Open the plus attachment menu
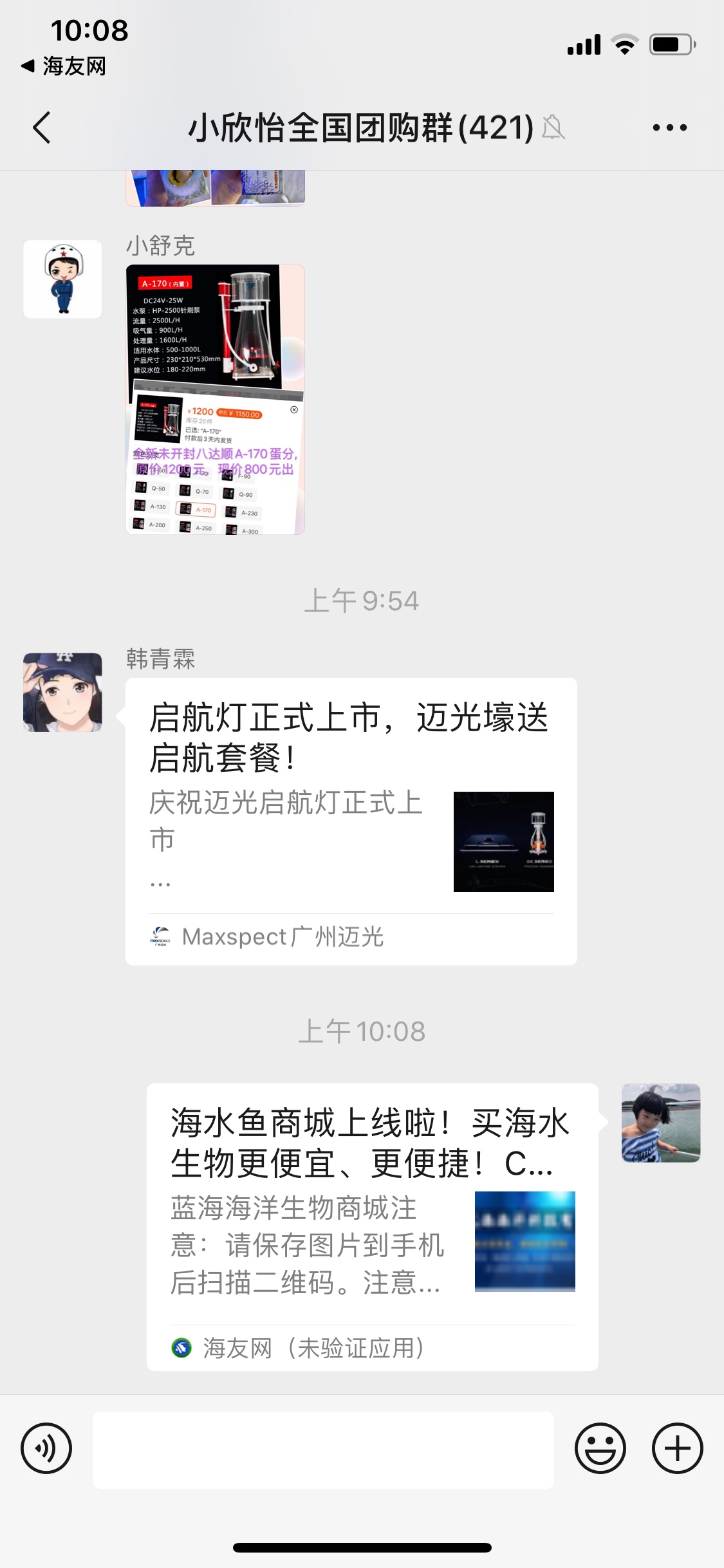The width and height of the screenshot is (724, 1568). click(677, 1449)
